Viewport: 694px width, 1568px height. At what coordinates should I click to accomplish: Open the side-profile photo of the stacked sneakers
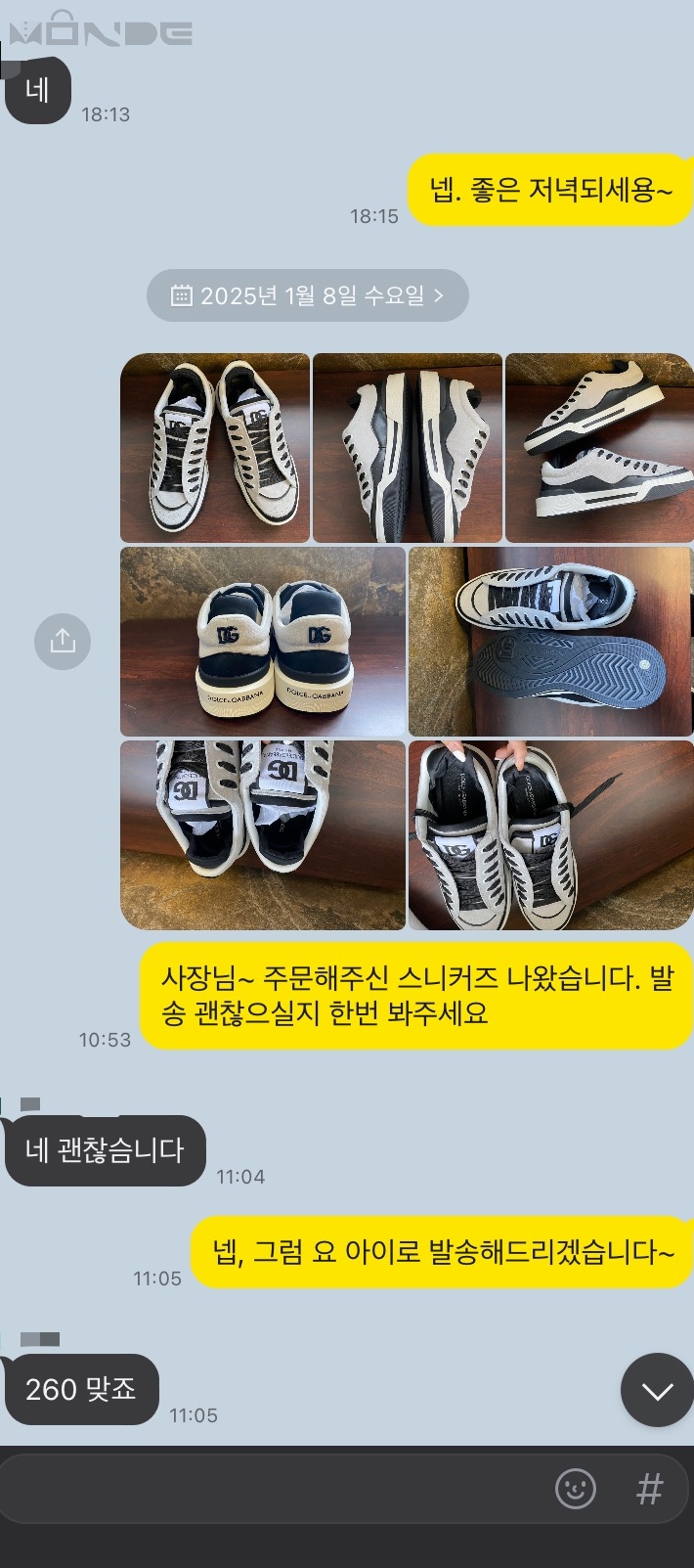tap(598, 448)
